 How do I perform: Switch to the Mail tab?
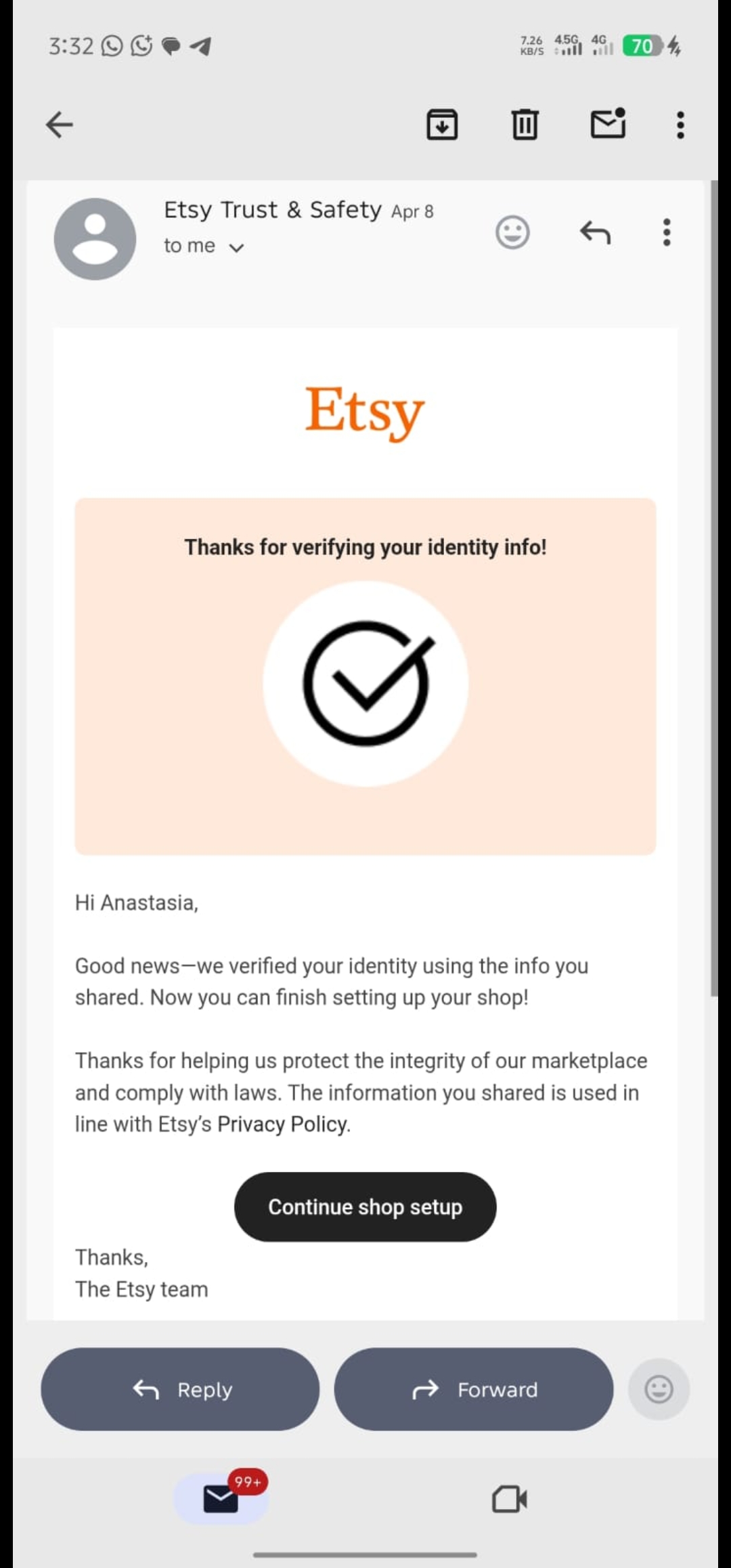coord(221,1498)
